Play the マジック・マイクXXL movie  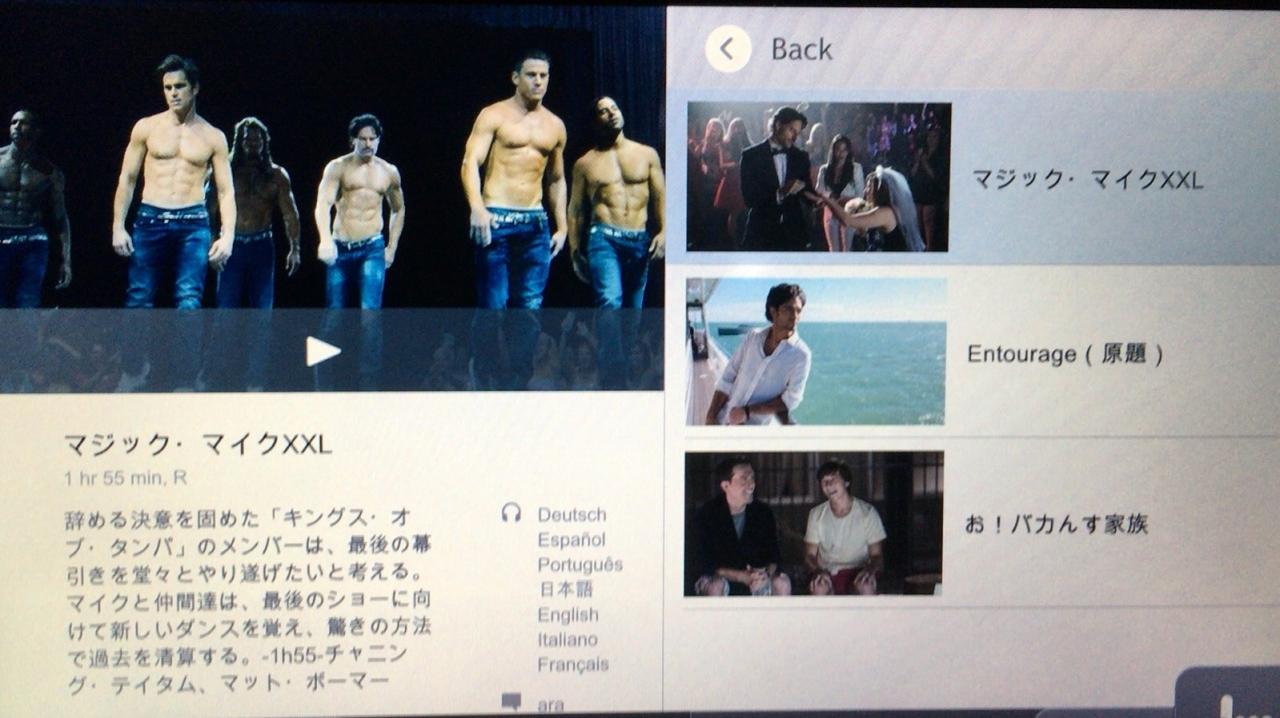pyautogui.click(x=322, y=351)
